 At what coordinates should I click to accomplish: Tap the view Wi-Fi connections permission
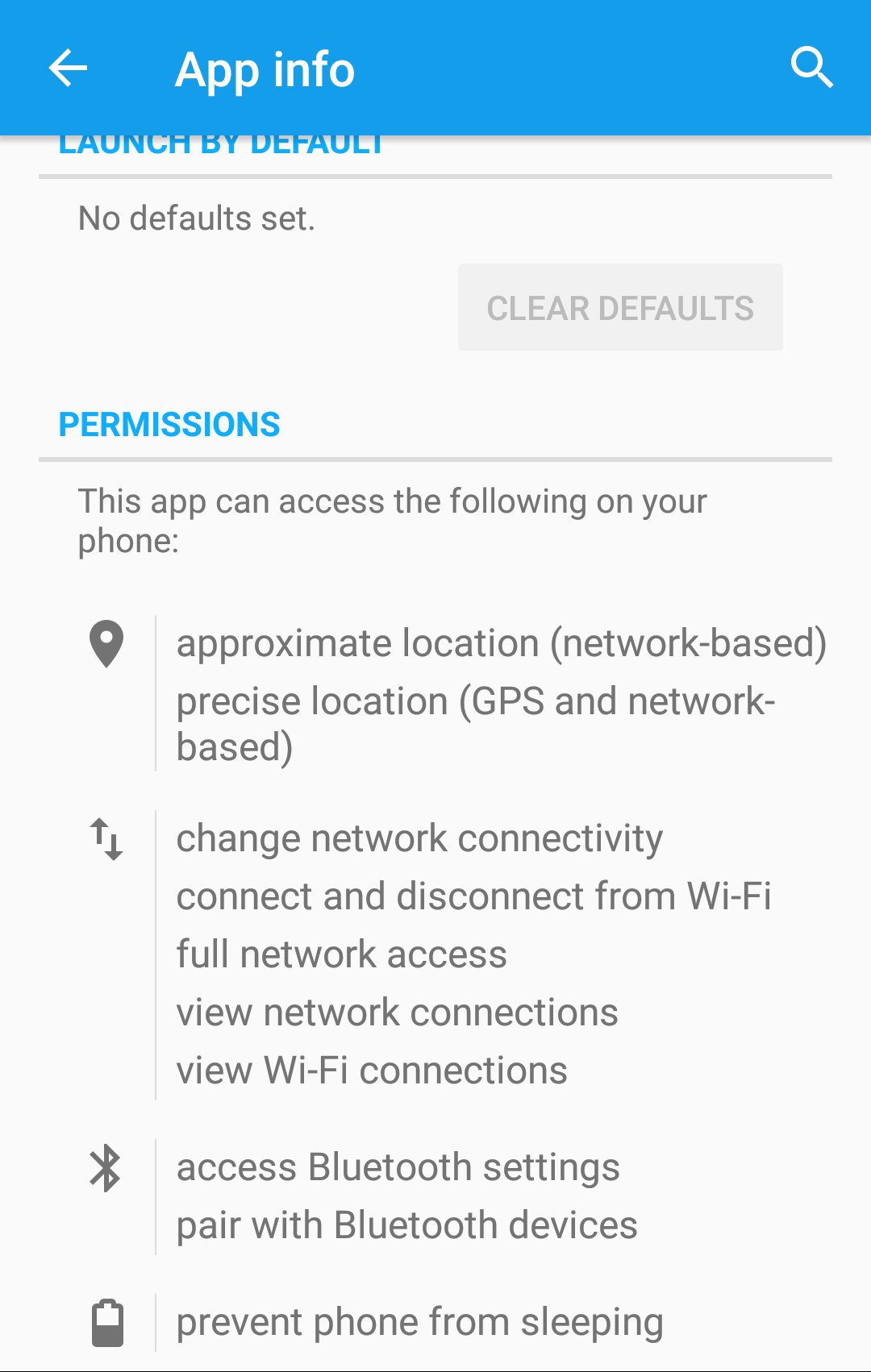(x=372, y=1070)
